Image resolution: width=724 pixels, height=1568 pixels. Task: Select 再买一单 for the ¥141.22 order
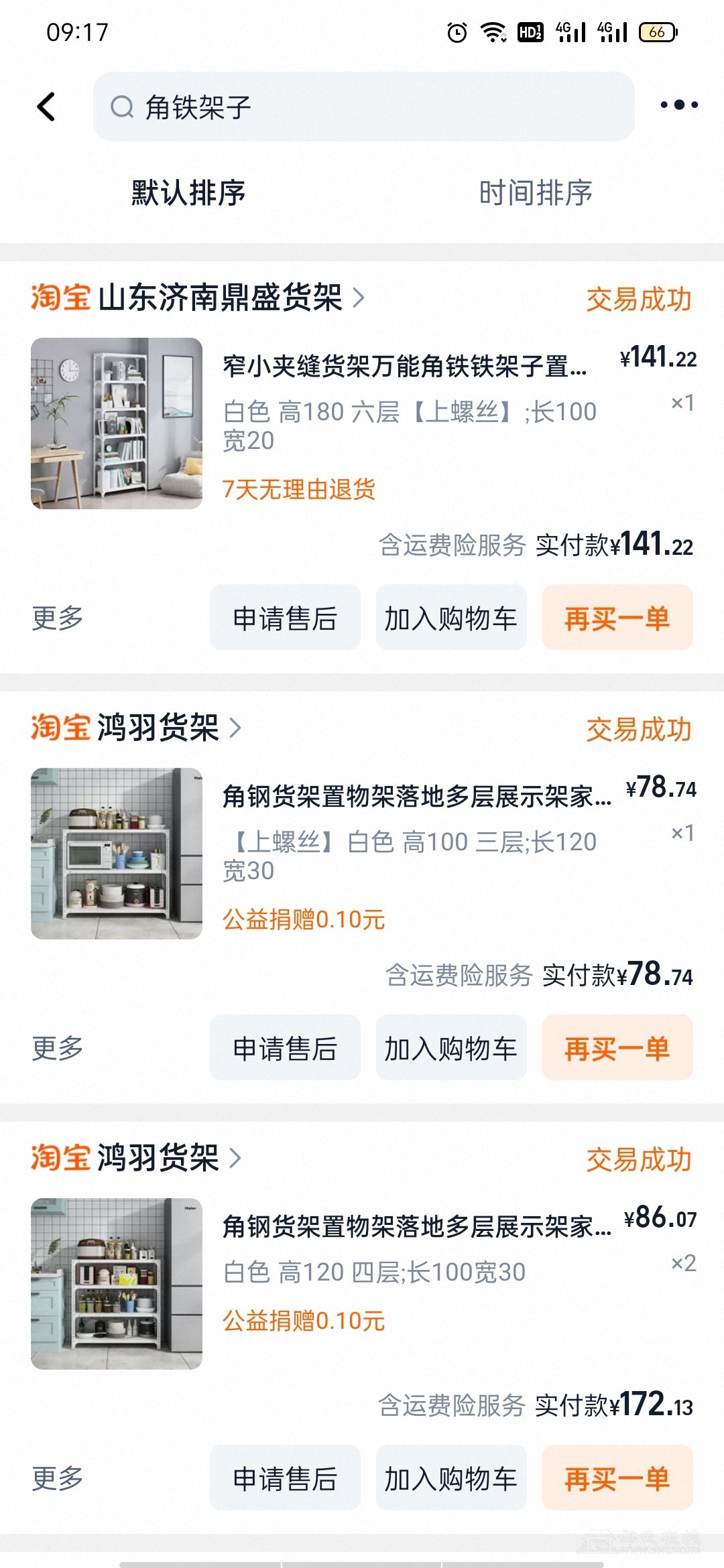(617, 618)
